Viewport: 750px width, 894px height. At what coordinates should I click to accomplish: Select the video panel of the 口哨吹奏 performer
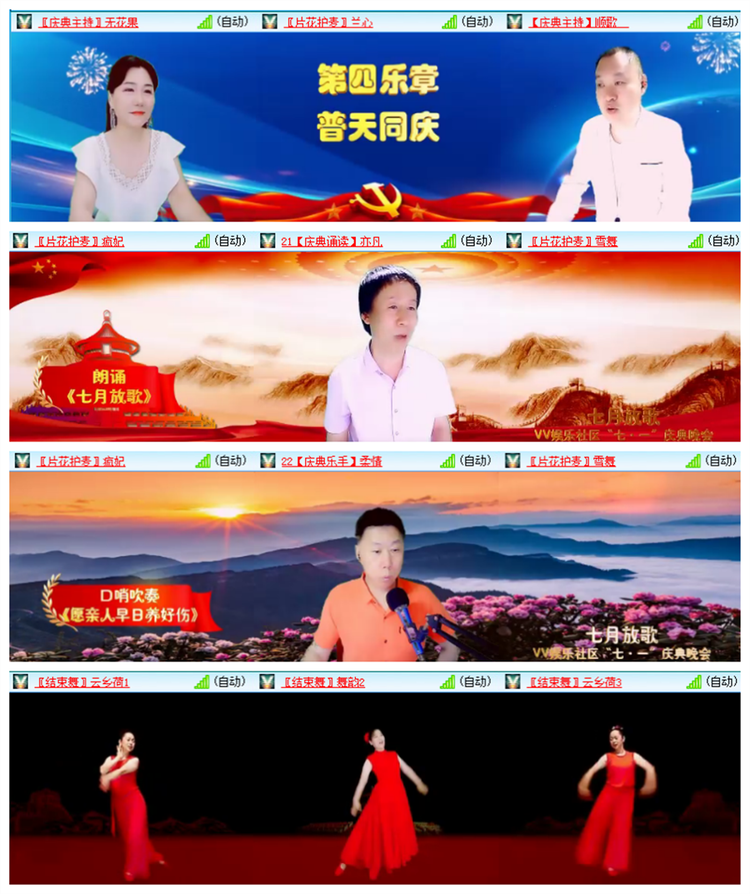[375, 565]
